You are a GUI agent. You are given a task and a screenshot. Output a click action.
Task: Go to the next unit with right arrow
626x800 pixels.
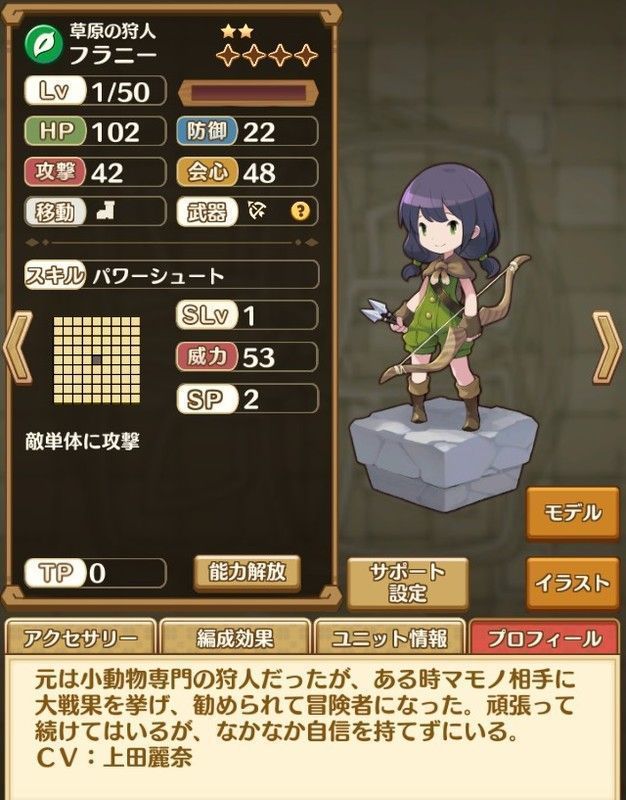coord(607,347)
